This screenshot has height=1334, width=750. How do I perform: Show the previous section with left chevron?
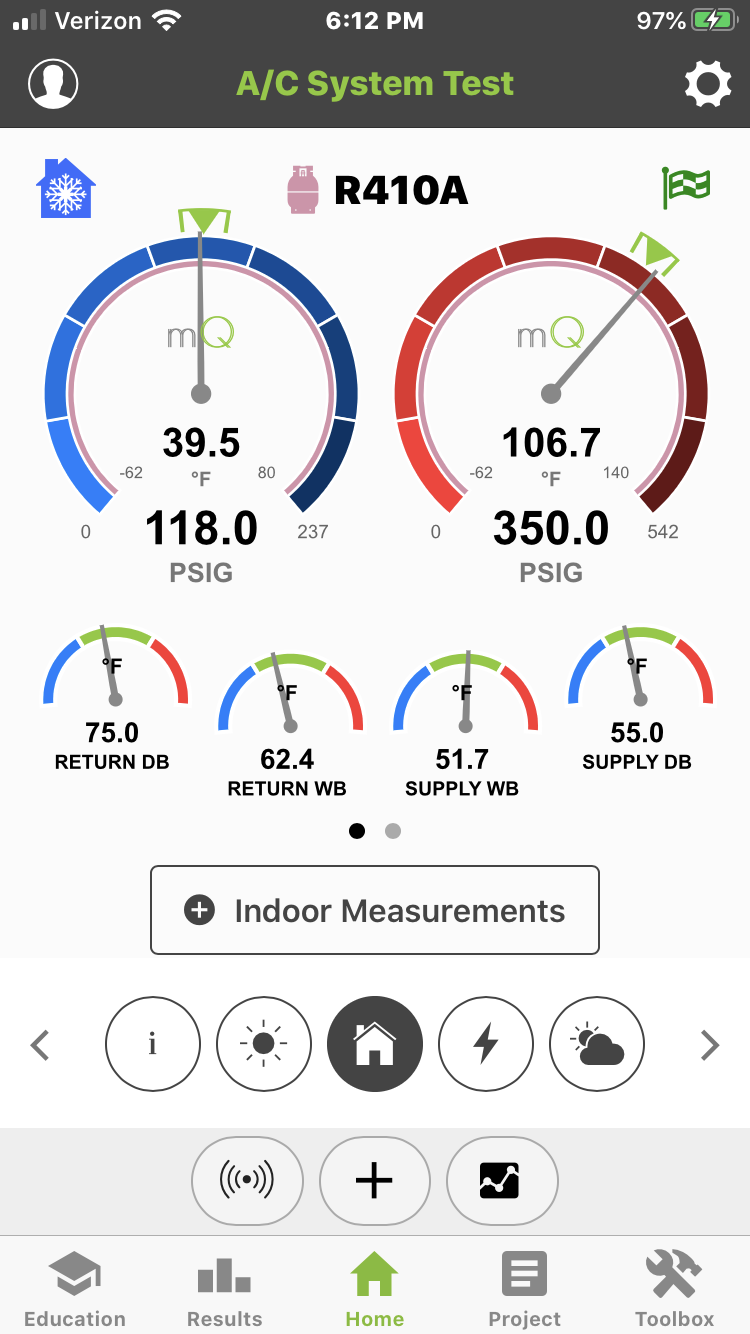coord(40,1046)
